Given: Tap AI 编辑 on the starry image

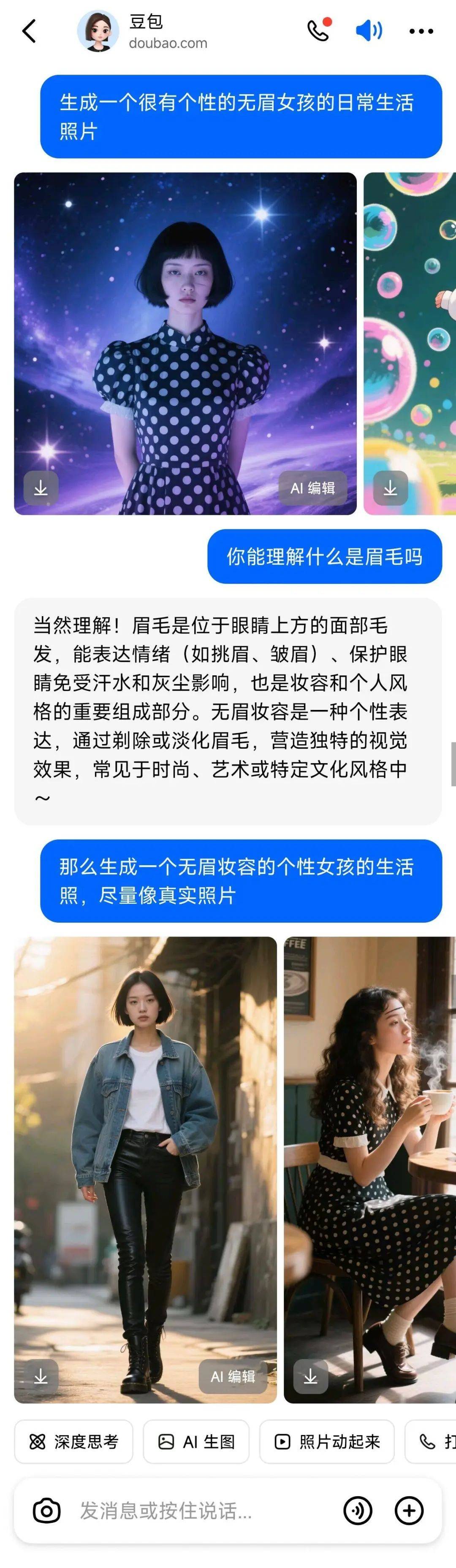Looking at the screenshot, I should point(312,487).
